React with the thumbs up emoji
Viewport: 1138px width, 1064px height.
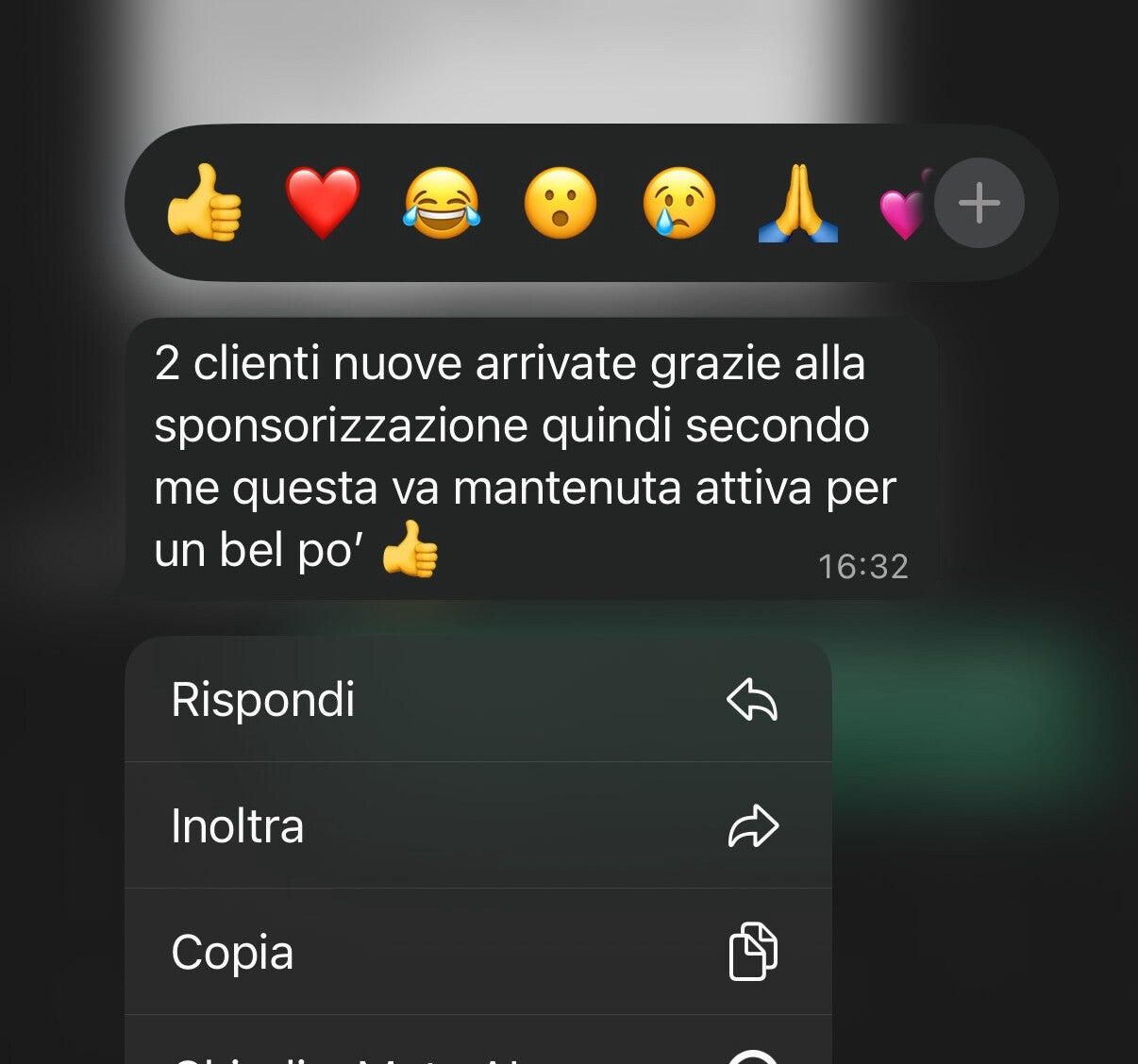[205, 204]
